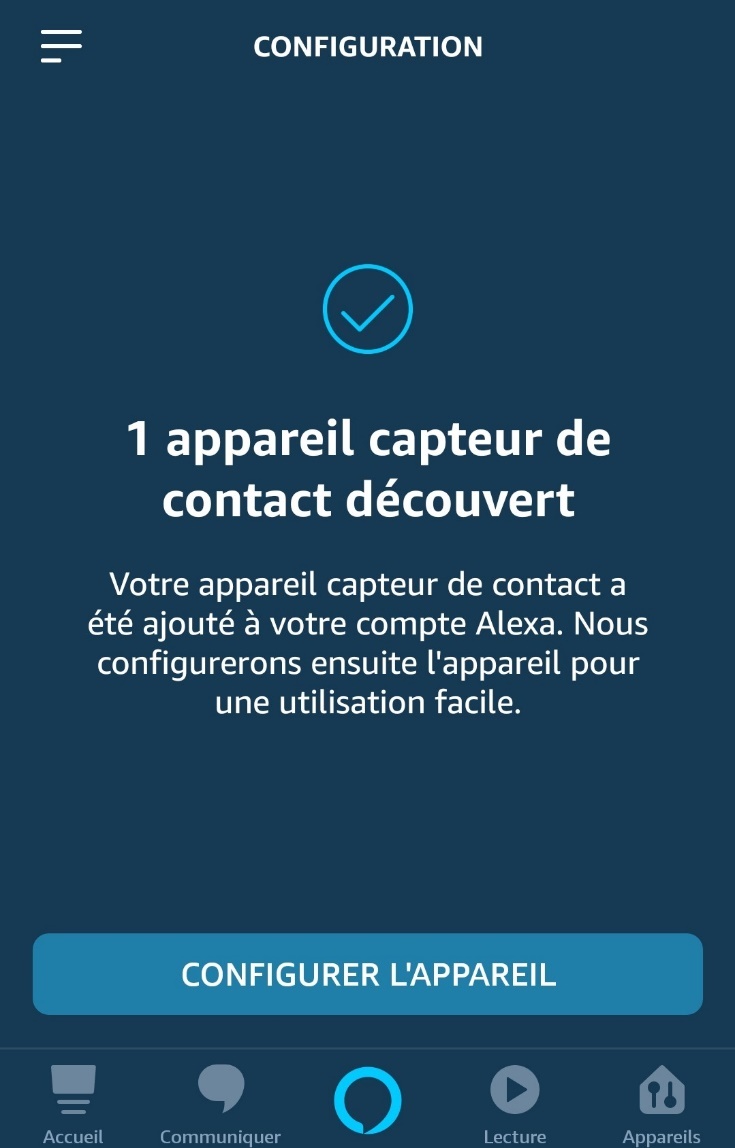Tap Configurer l'appareil button
This screenshot has height=1148, width=735.
pos(368,975)
